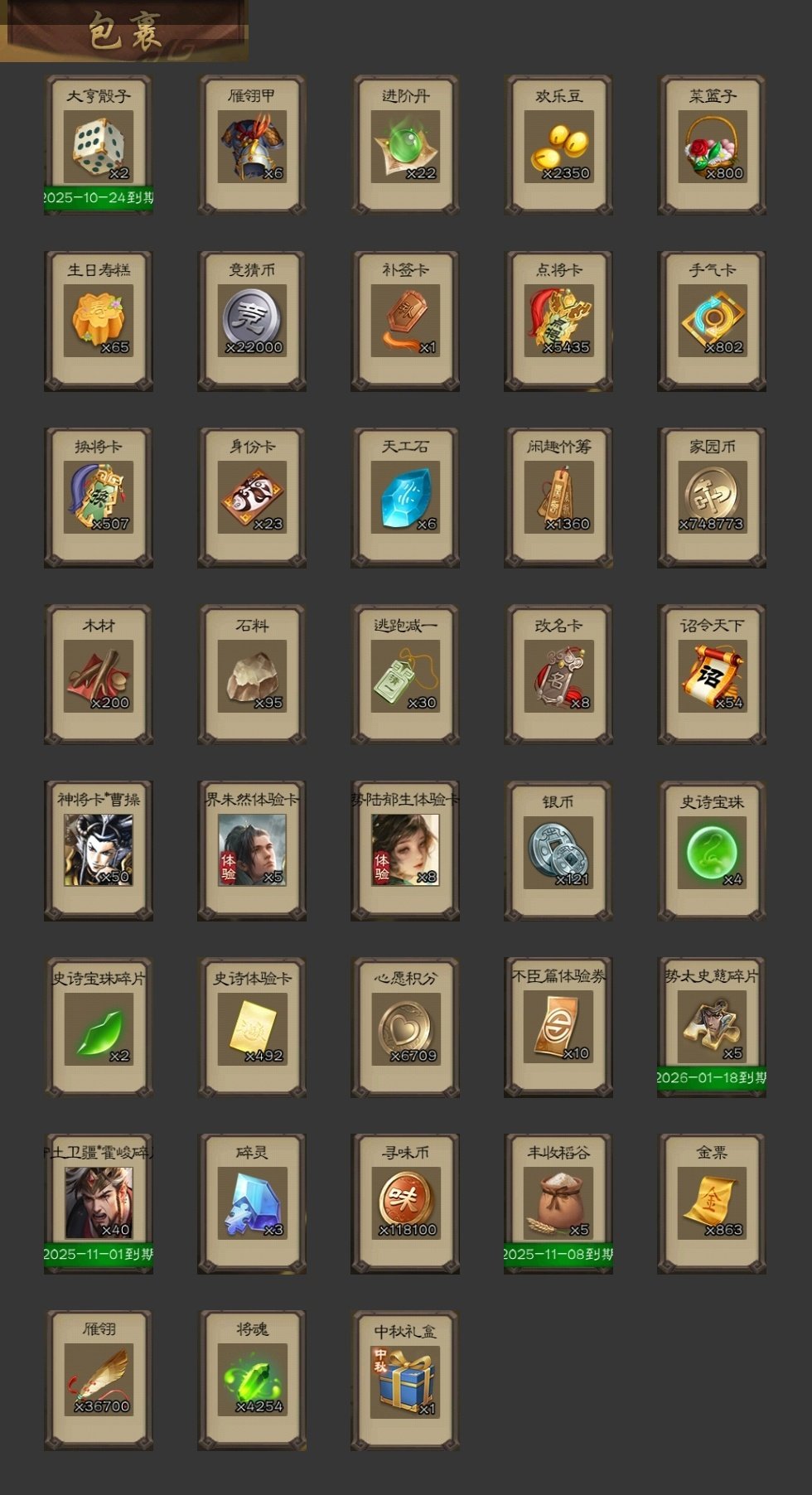Open the 手气卡 item
Viewport: 812px width, 1495px height.
(712, 322)
